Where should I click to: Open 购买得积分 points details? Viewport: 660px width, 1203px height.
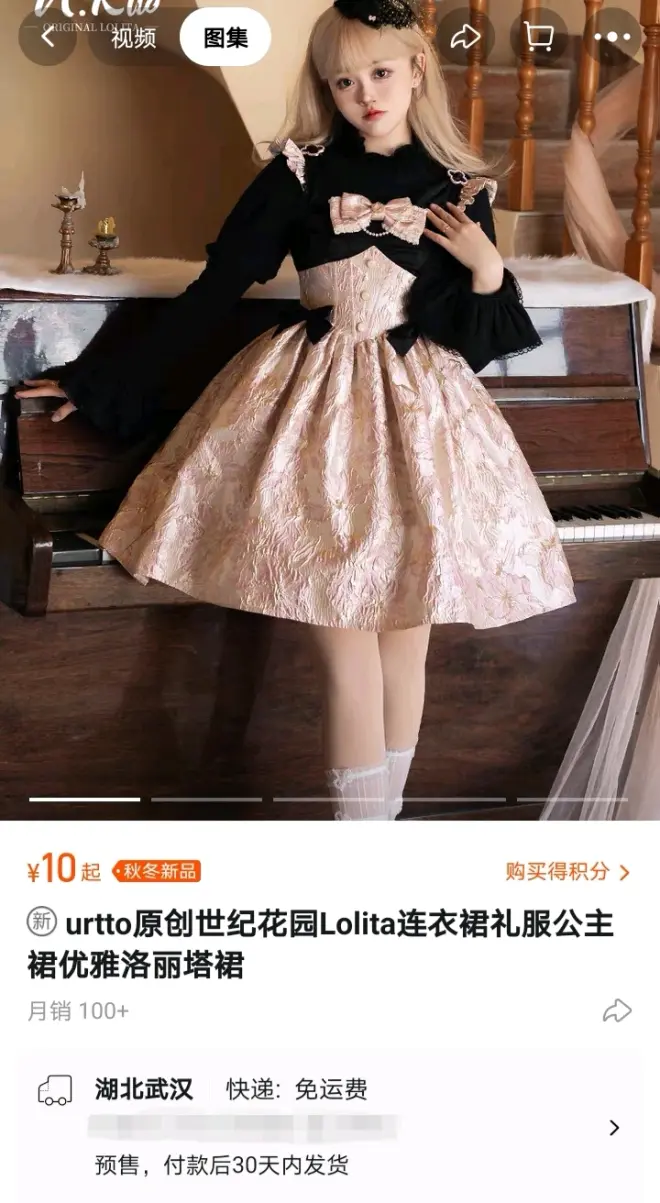(567, 872)
